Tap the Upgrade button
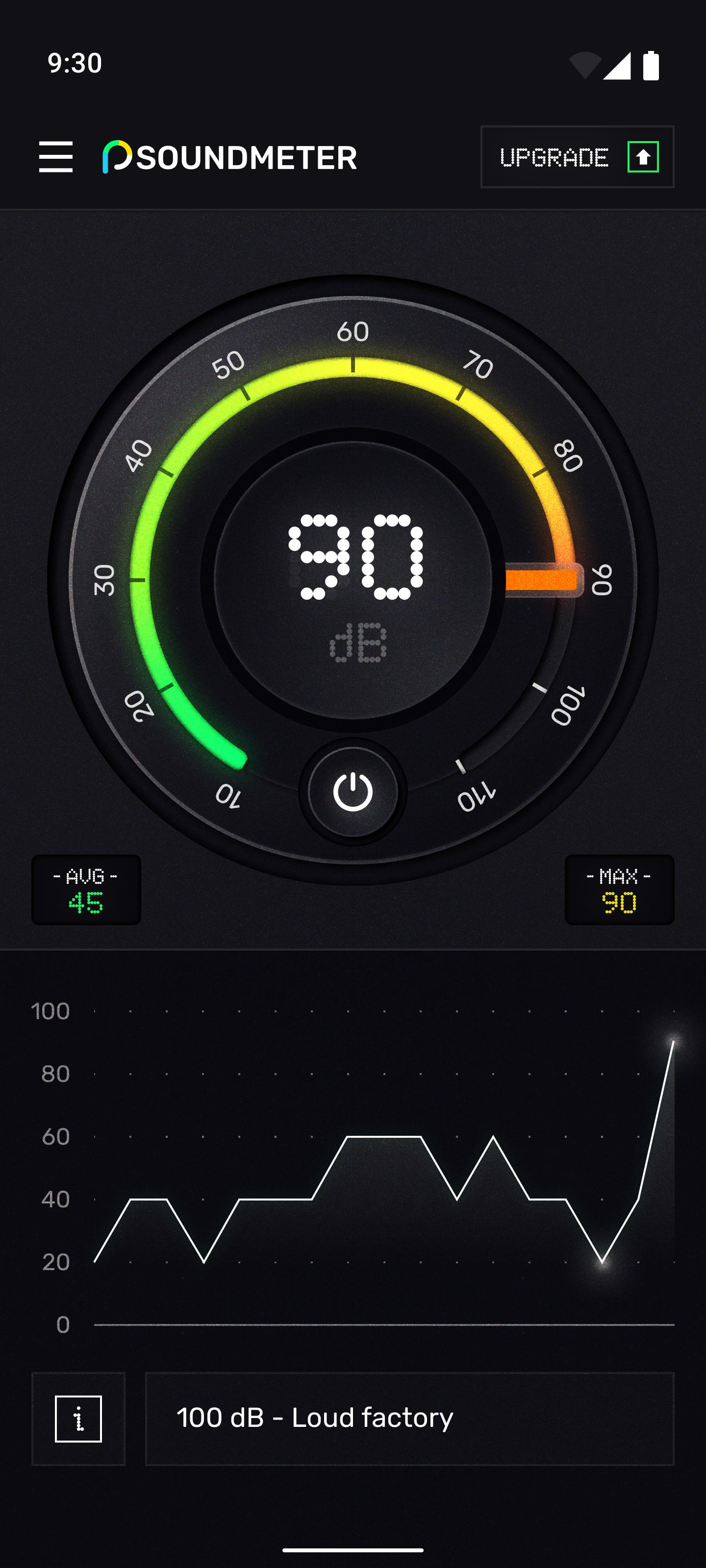Viewport: 706px width, 1568px height. pos(576,157)
